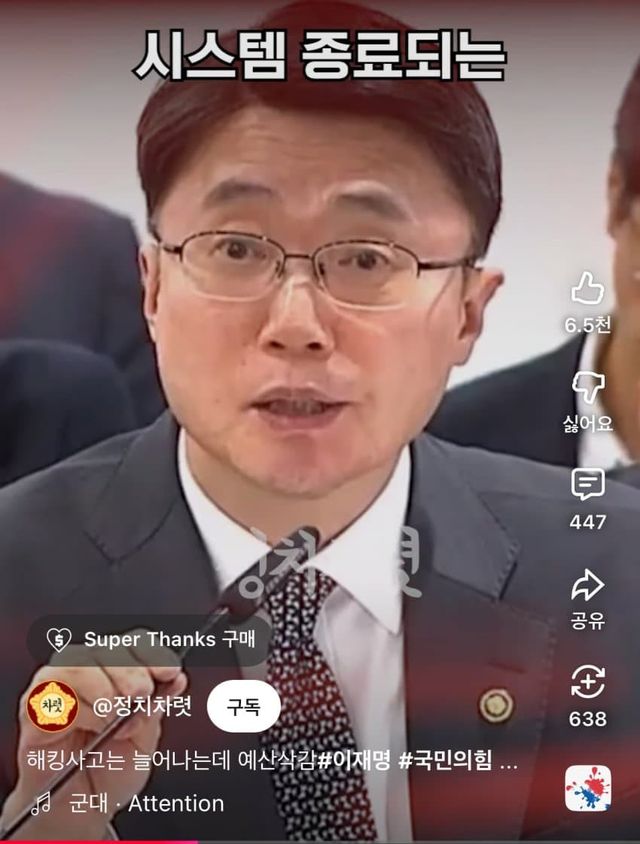Open the sound thumbnail at bottom right
The image size is (640, 844).
(x=587, y=788)
